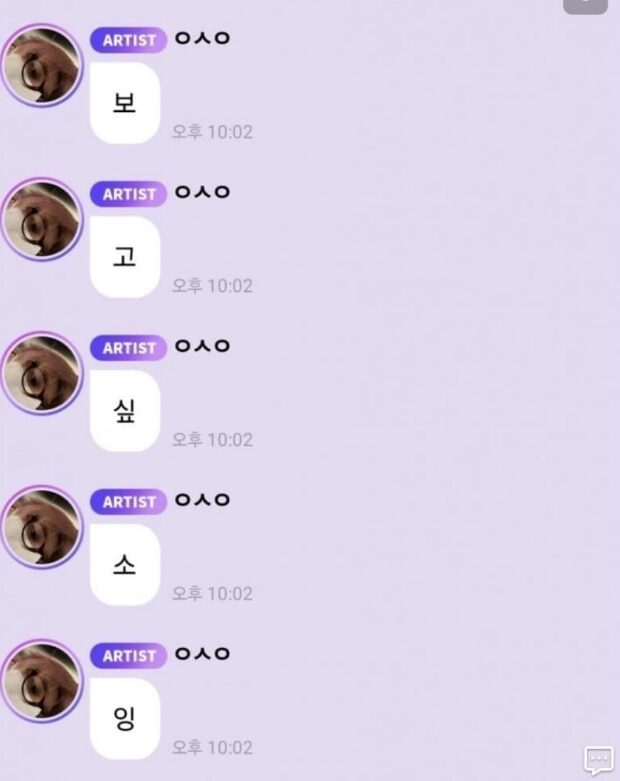Open artist profile photo beside message 보
Screen dimensions: 620x781
tap(41, 65)
